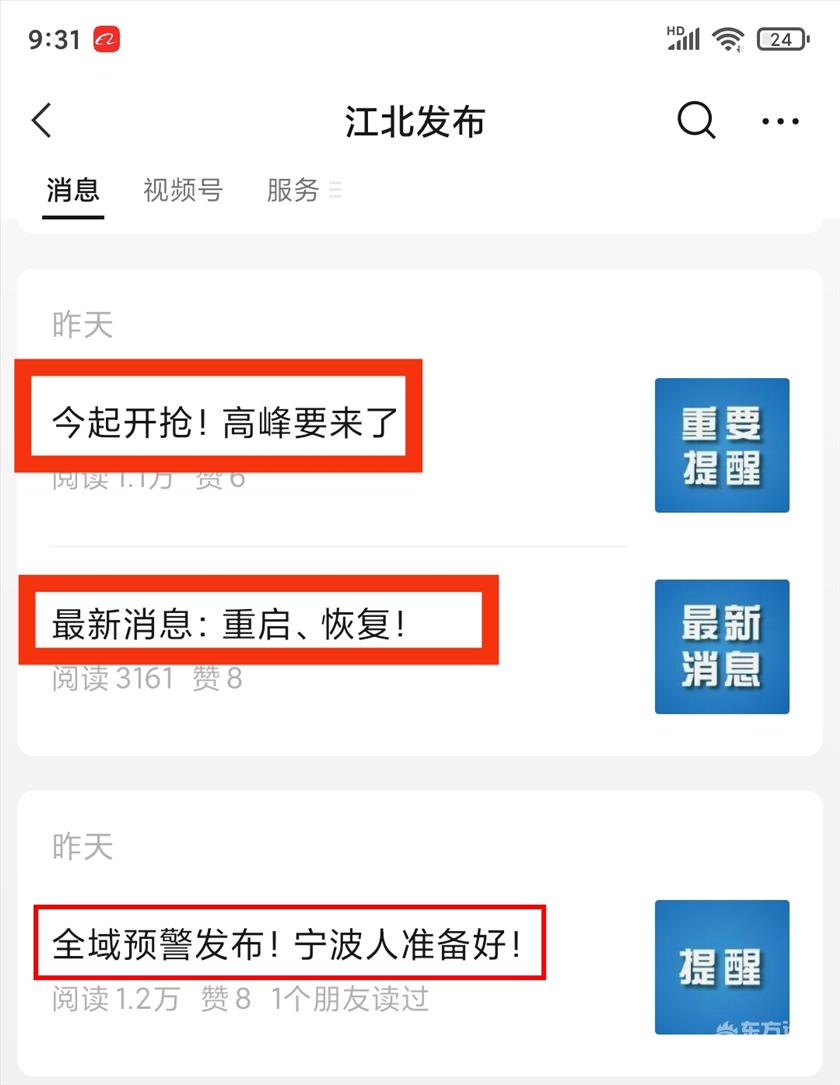Viewport: 840px width, 1085px height.
Task: Open article 今起开抢！高峰要来了
Action: pos(225,421)
